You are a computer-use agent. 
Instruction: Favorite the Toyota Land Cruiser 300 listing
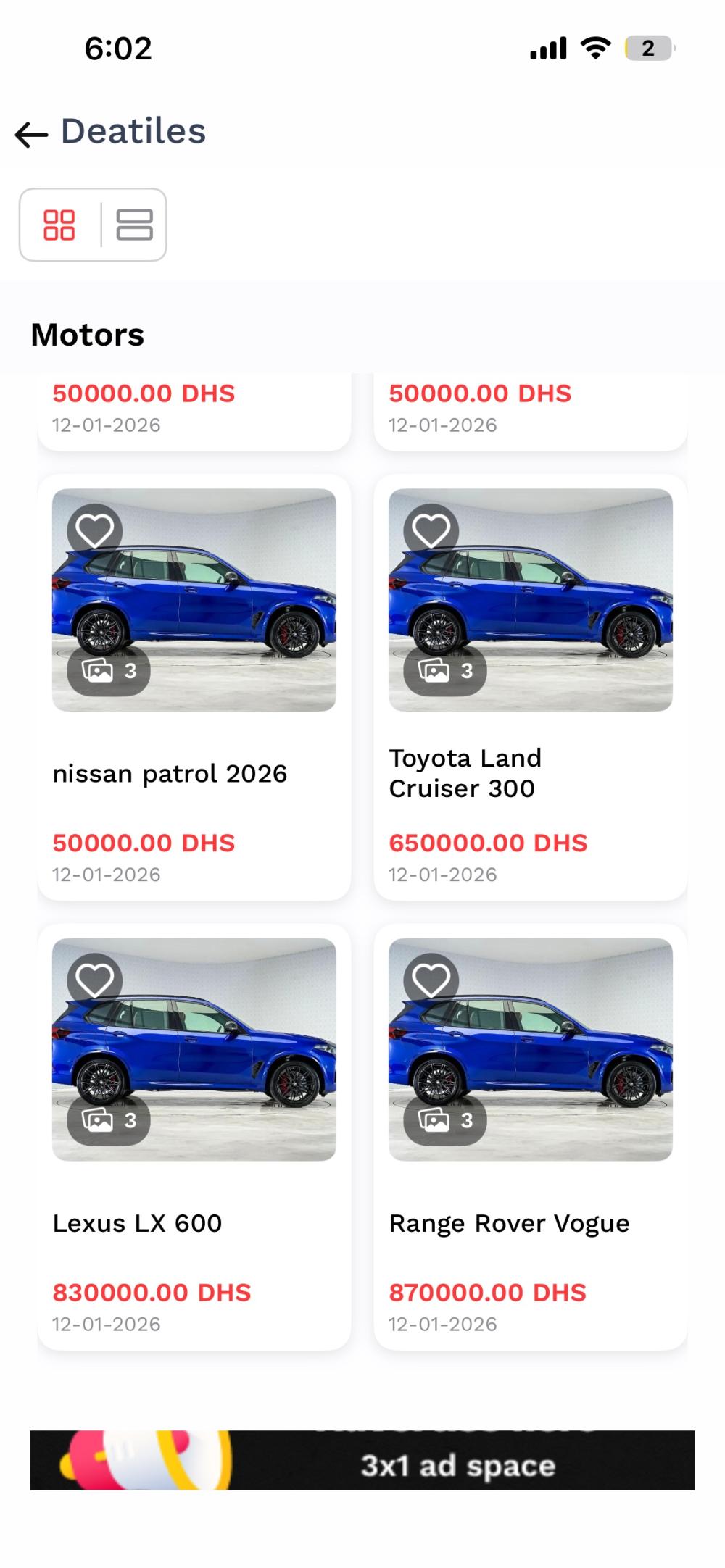pyautogui.click(x=431, y=531)
